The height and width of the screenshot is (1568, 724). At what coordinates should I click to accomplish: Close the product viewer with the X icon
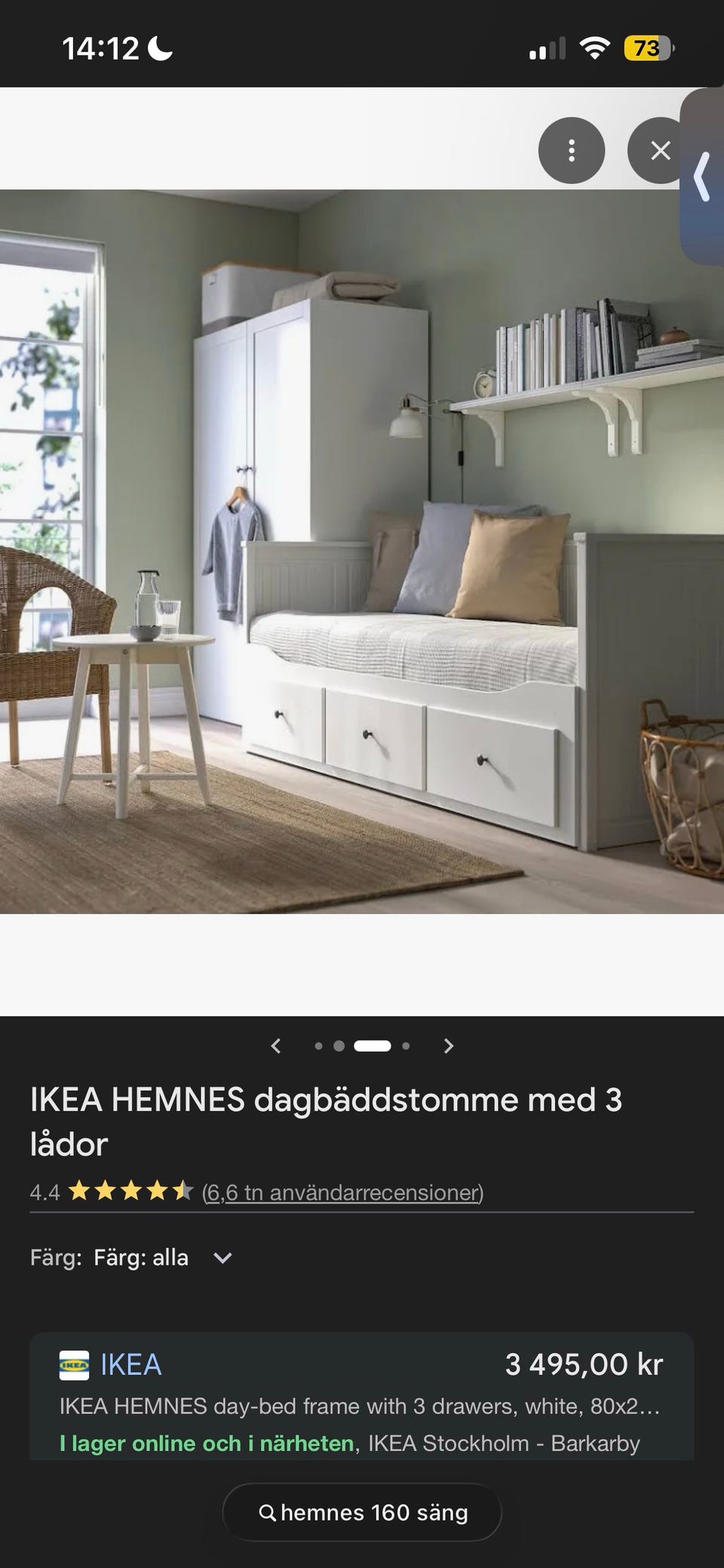point(661,150)
